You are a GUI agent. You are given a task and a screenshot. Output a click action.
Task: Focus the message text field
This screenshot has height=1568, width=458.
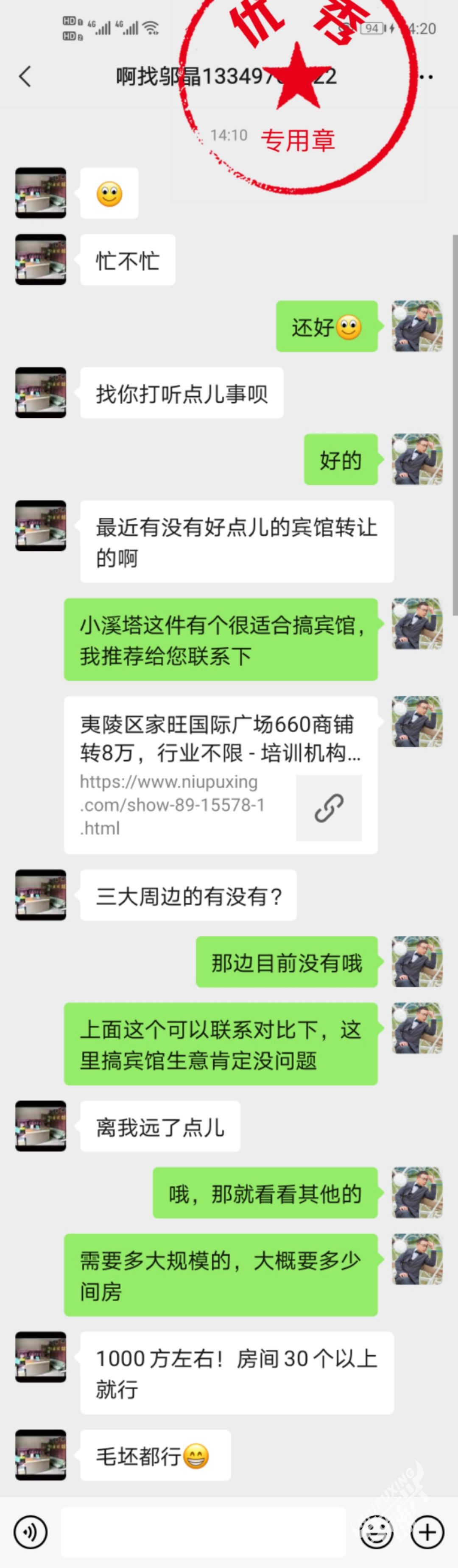click(203, 1532)
